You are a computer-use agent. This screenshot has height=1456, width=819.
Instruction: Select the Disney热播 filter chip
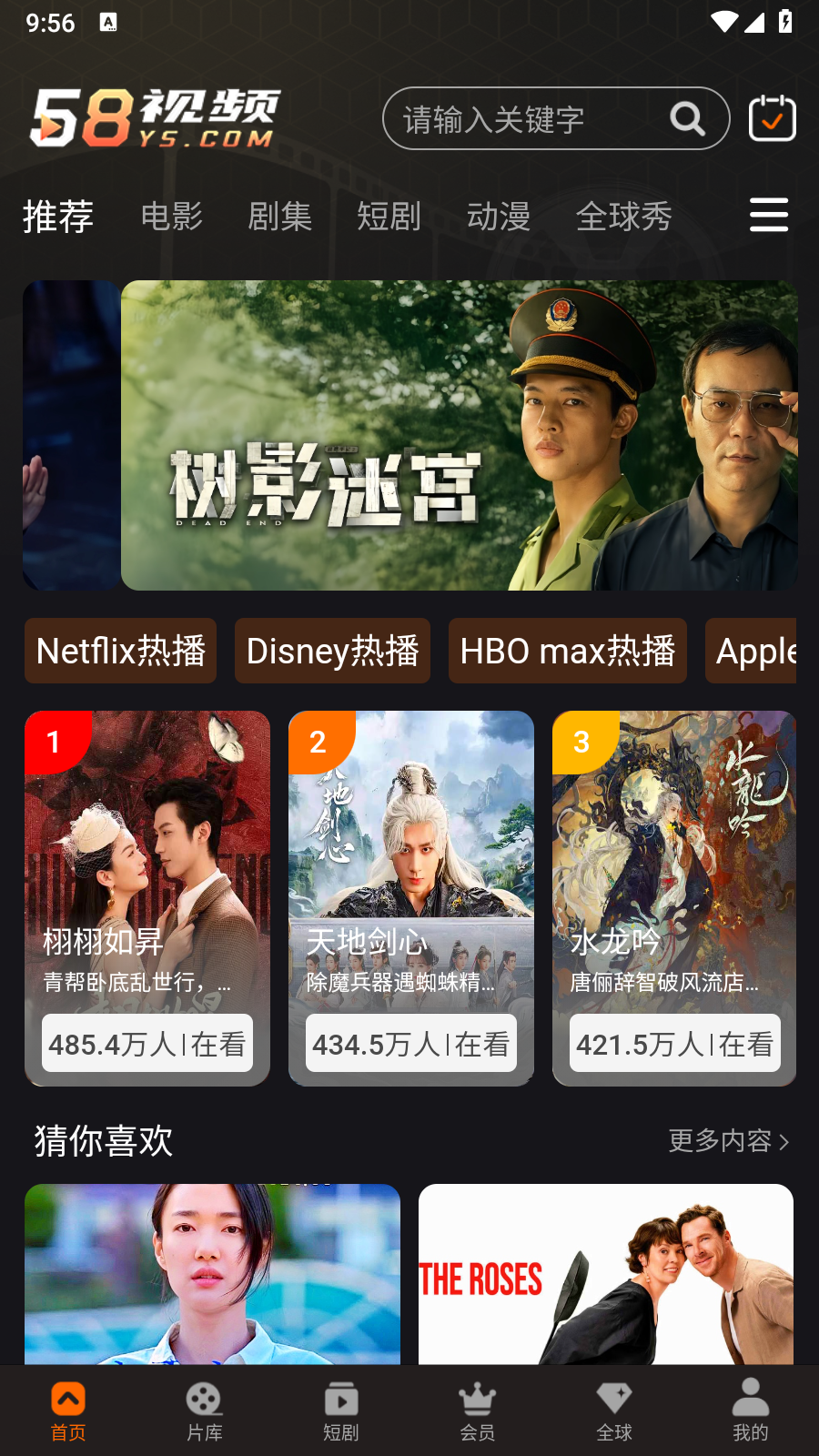(332, 651)
